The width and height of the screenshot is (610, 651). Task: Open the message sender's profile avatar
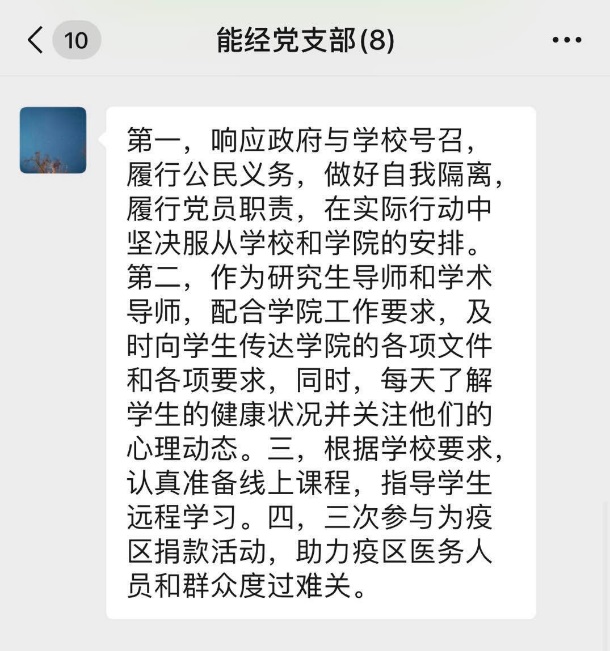[53, 140]
